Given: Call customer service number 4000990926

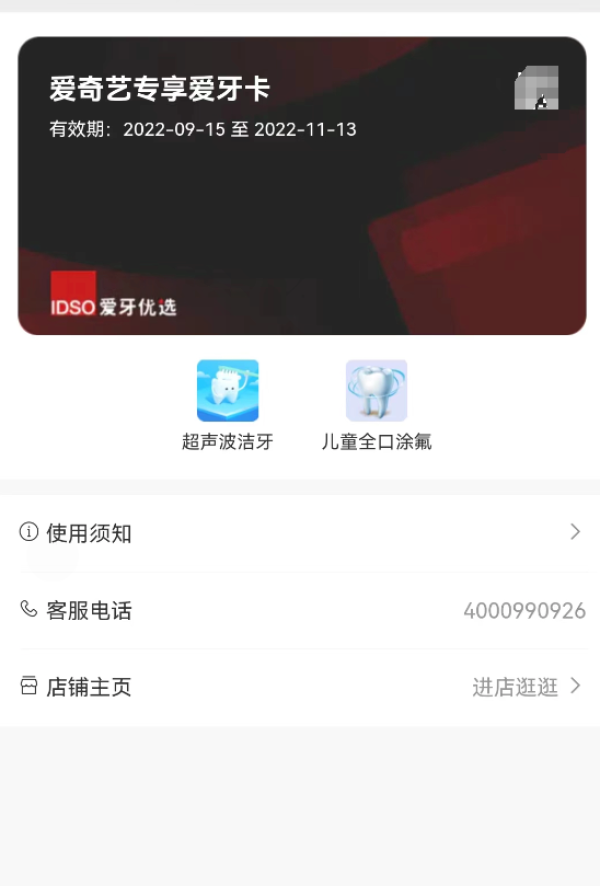Looking at the screenshot, I should [524, 611].
